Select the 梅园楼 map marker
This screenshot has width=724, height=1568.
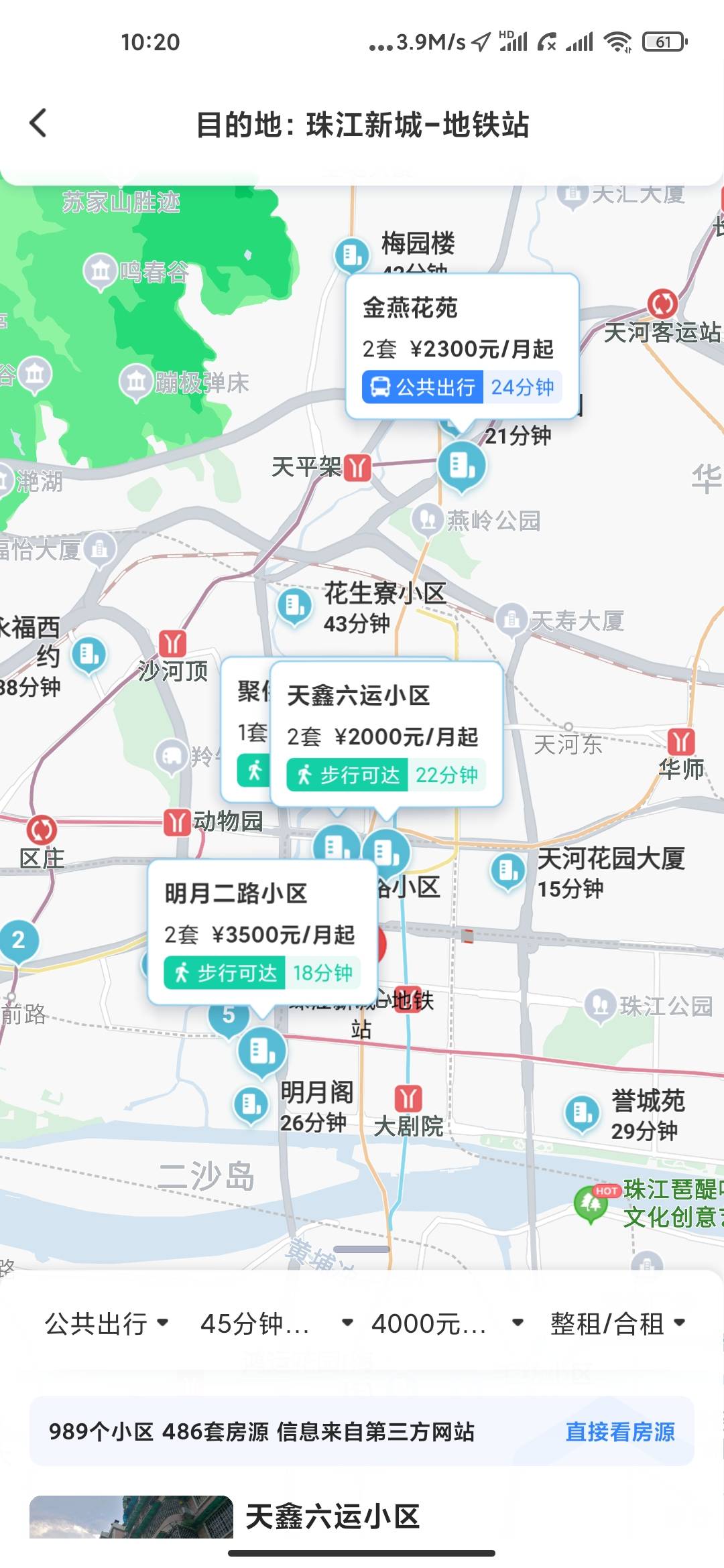pos(351,255)
